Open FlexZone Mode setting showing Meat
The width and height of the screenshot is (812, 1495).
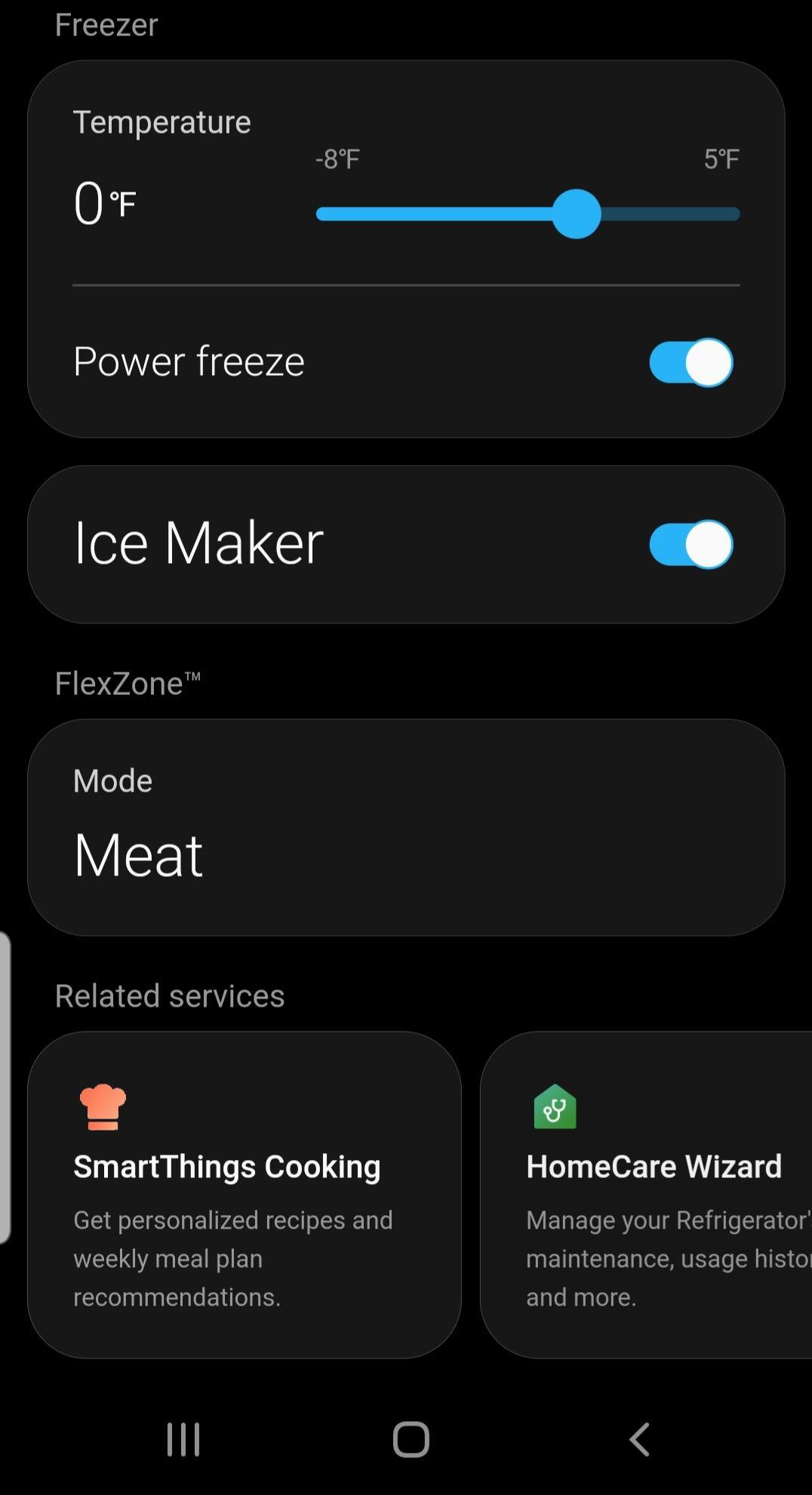pyautogui.click(x=406, y=827)
